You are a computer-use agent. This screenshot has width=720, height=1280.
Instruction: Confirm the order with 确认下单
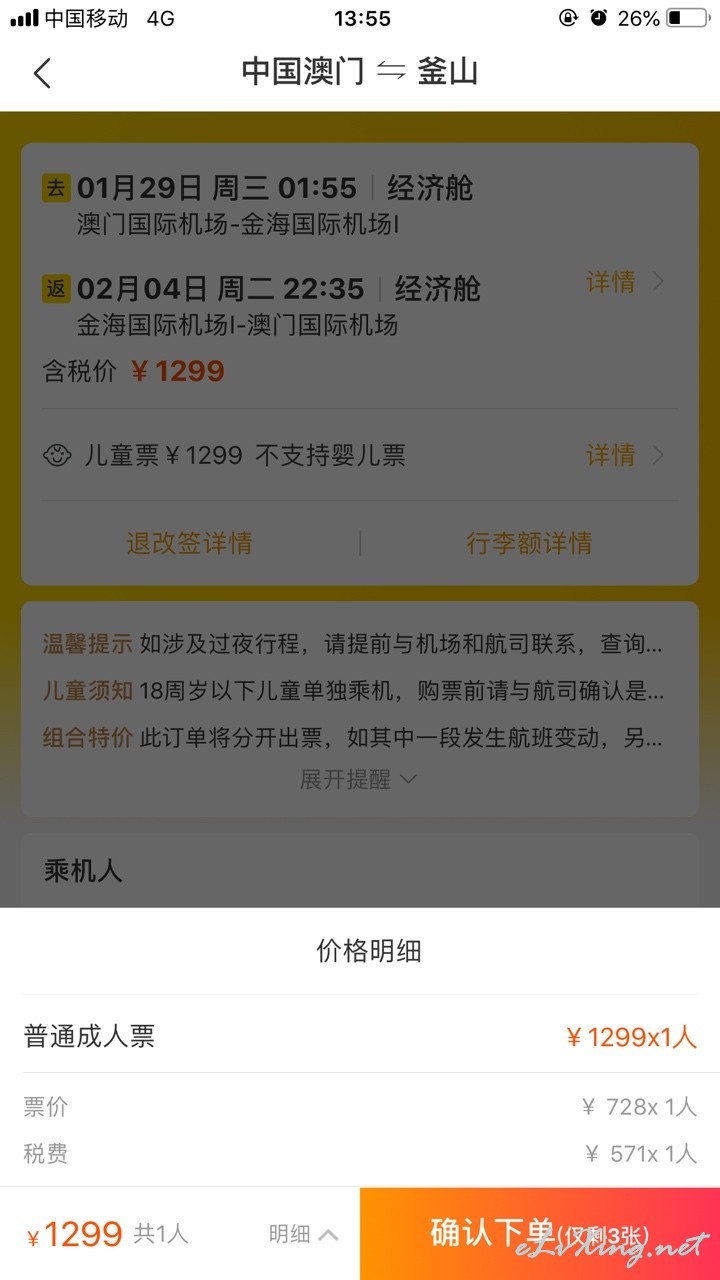540,1233
